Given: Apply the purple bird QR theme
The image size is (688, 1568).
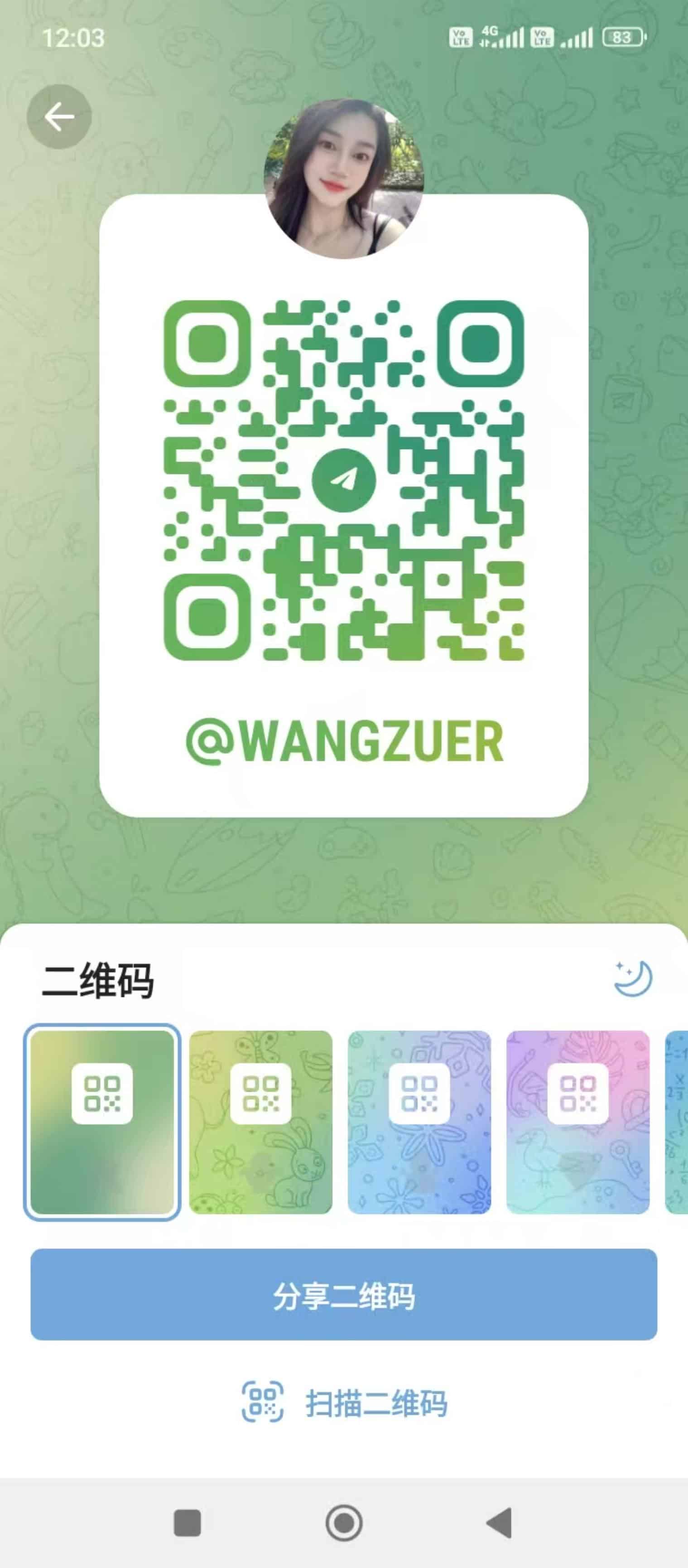Looking at the screenshot, I should [578, 1122].
